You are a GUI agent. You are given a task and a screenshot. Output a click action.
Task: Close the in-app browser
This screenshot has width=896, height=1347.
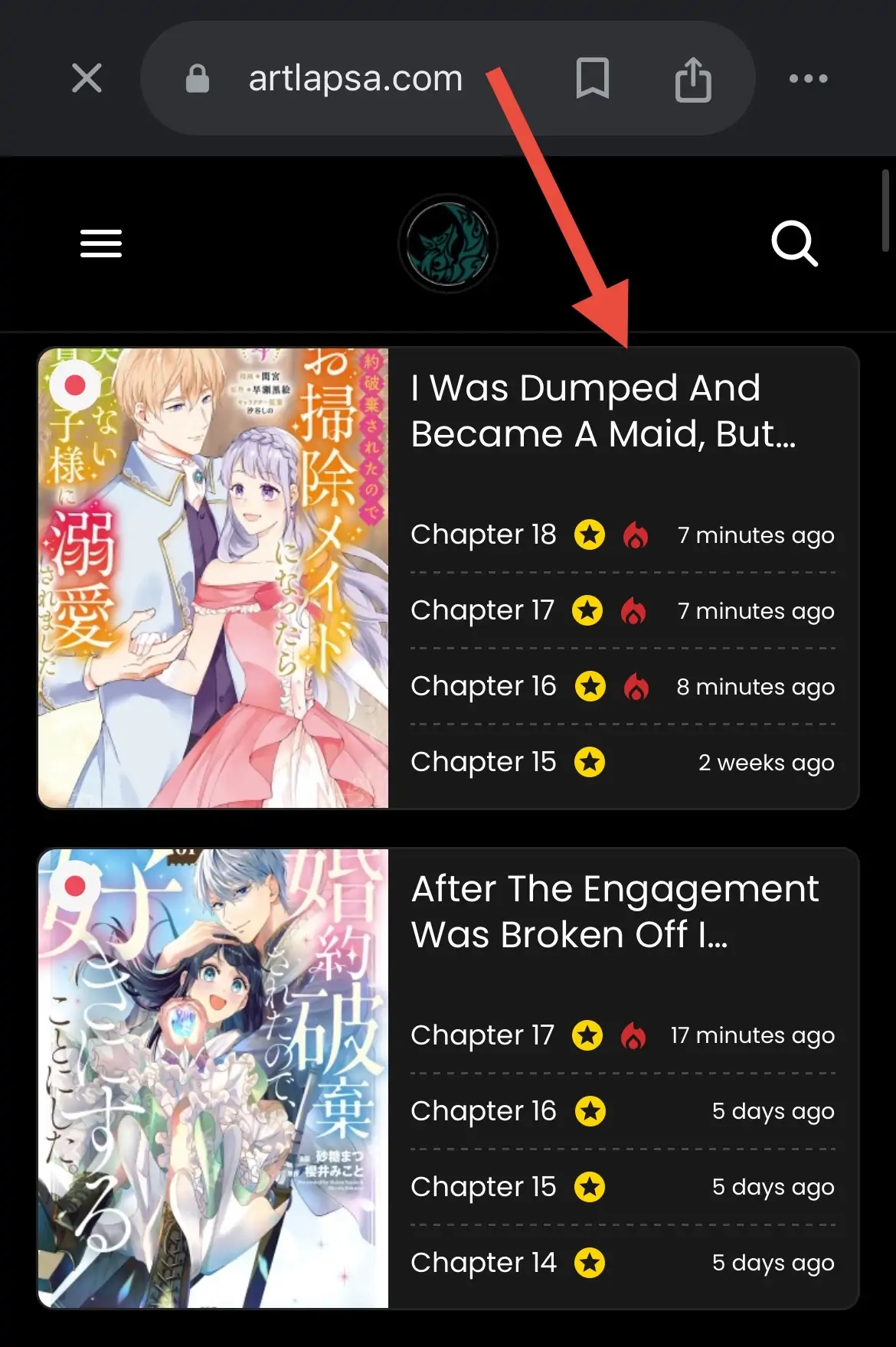click(87, 78)
